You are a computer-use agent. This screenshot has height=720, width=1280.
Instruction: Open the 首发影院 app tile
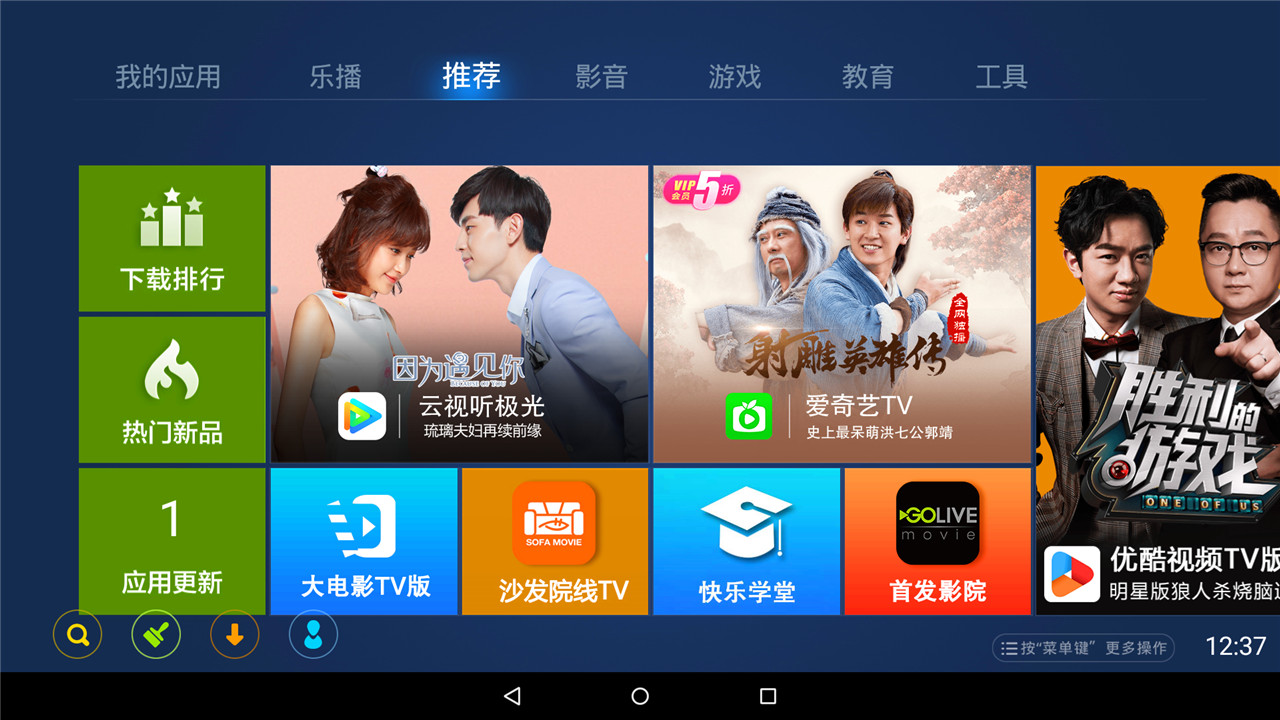937,541
